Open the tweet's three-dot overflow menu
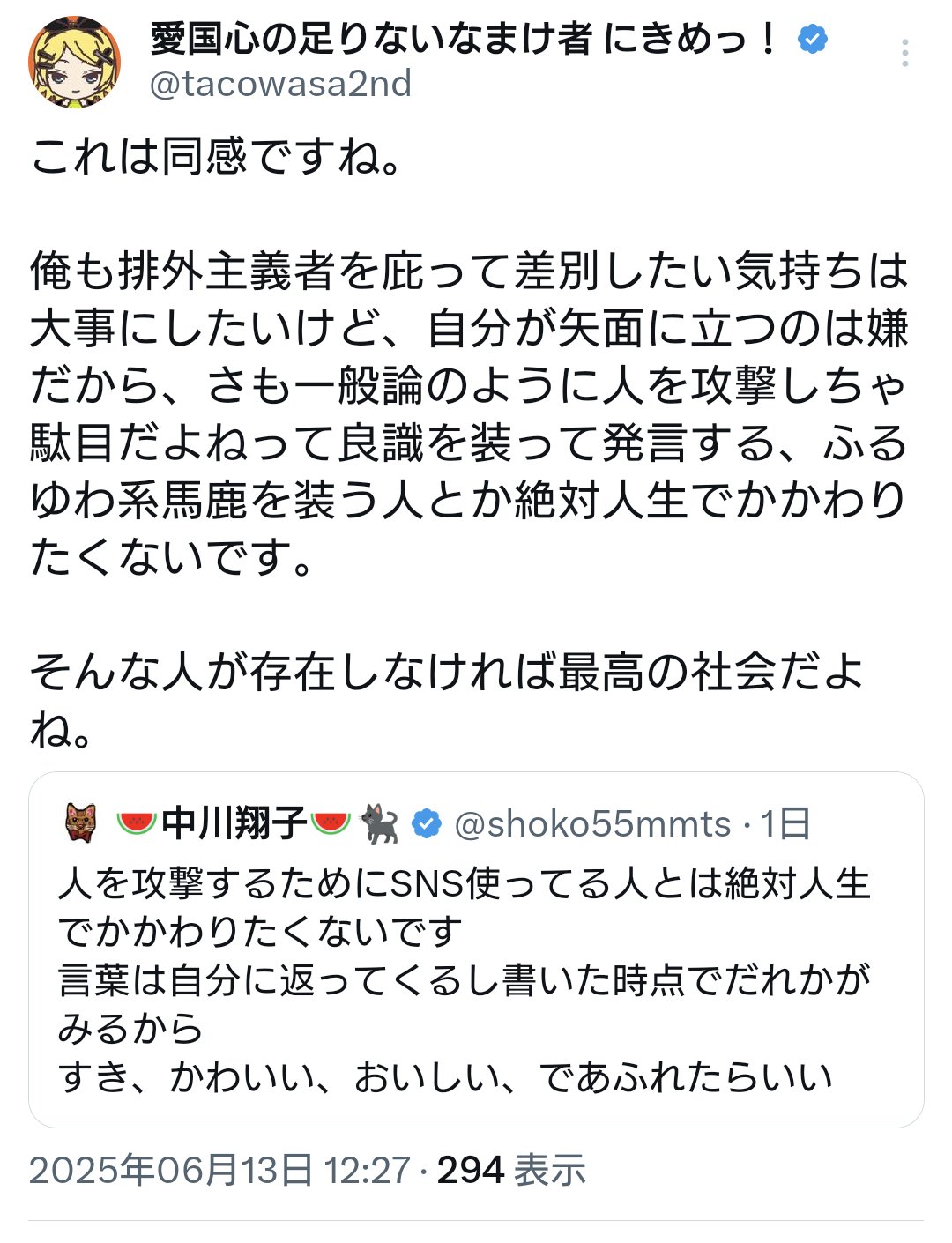This screenshot has height=1243, width=952. point(904,54)
